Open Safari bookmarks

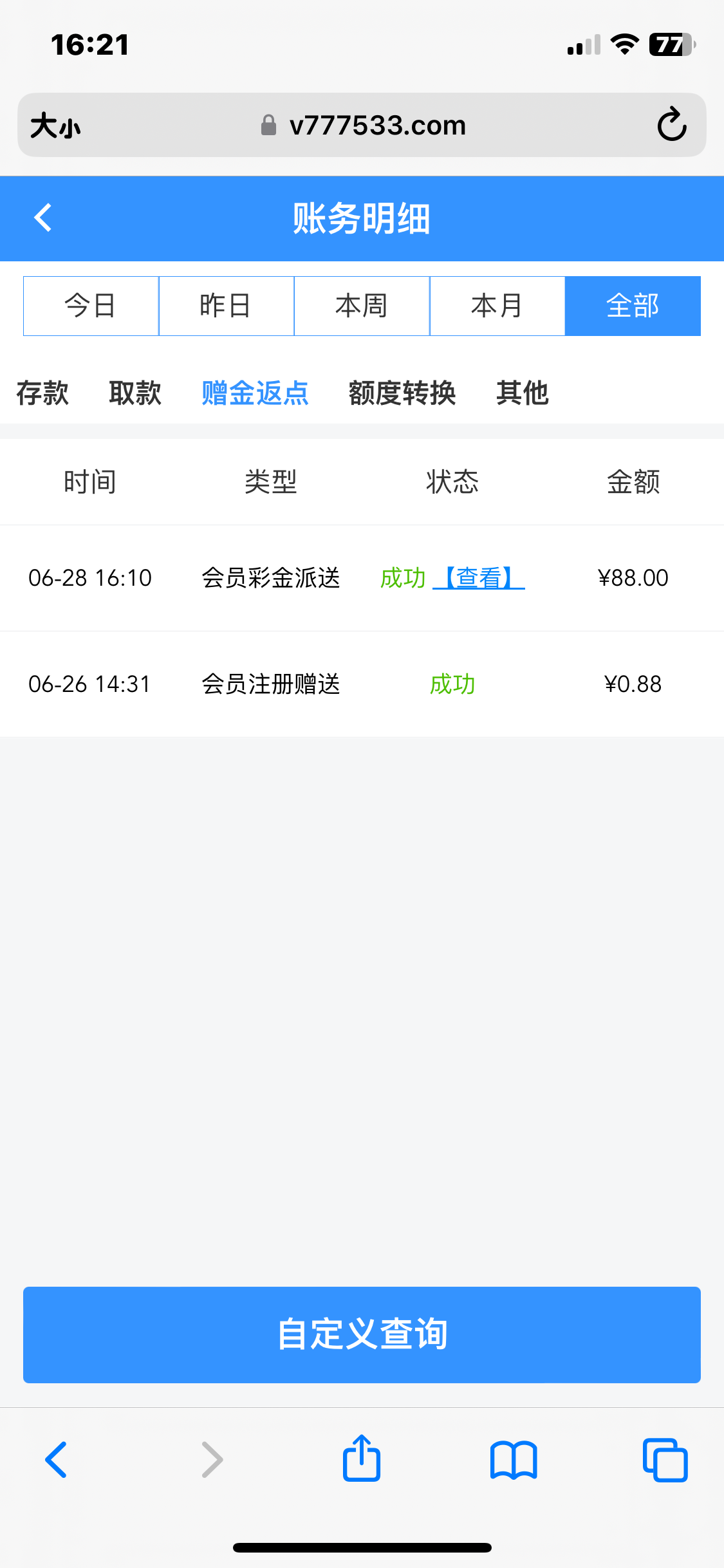click(513, 1459)
